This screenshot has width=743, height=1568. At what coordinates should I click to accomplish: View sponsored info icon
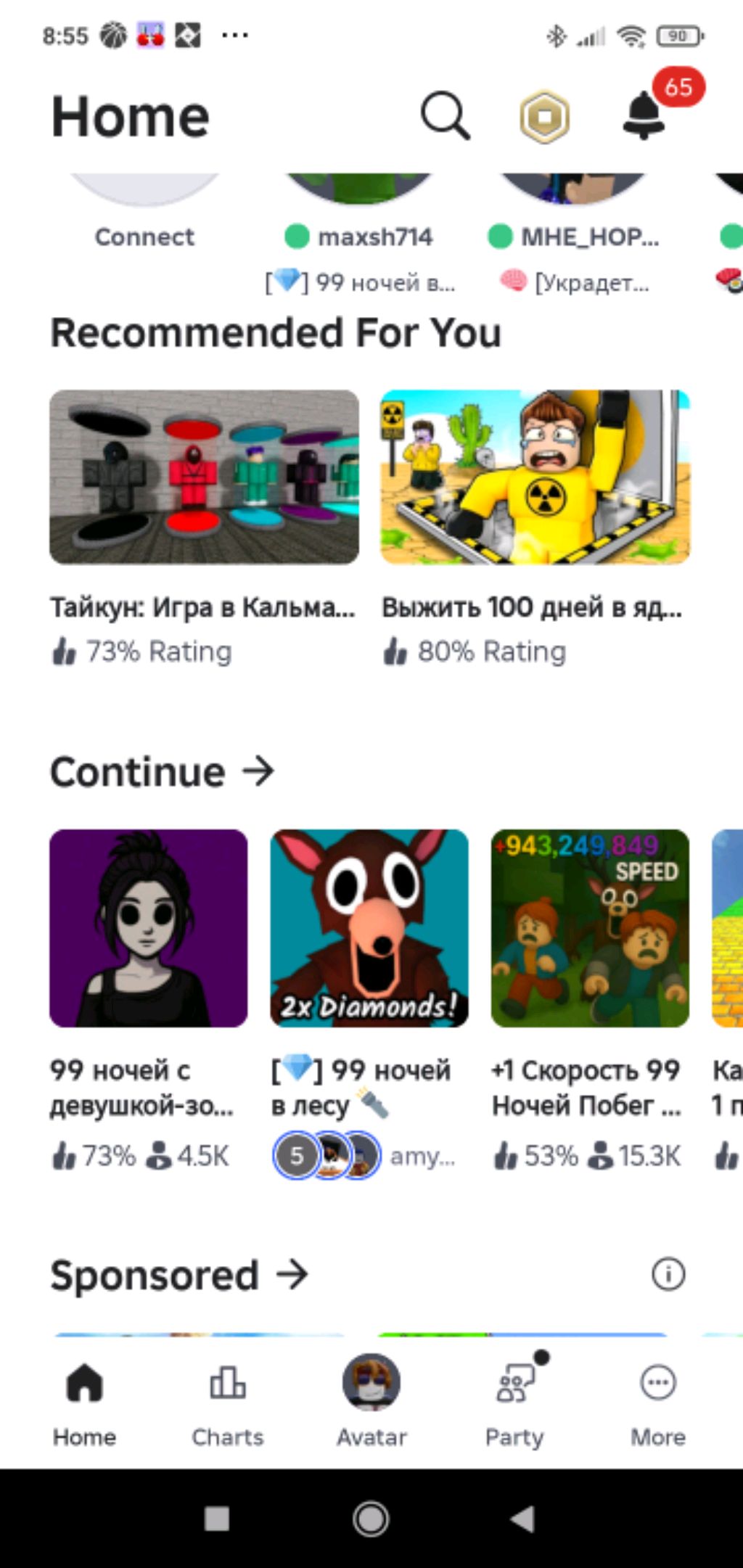pos(668,1274)
